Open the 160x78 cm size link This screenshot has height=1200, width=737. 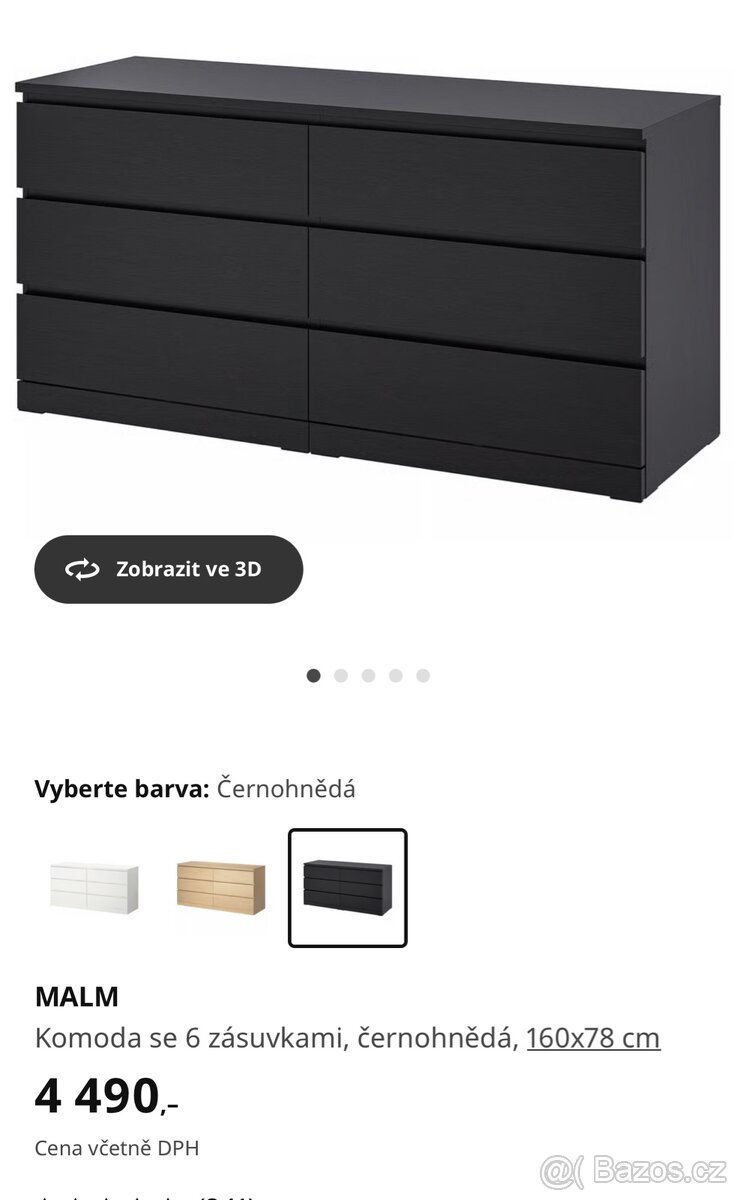pos(593,1038)
